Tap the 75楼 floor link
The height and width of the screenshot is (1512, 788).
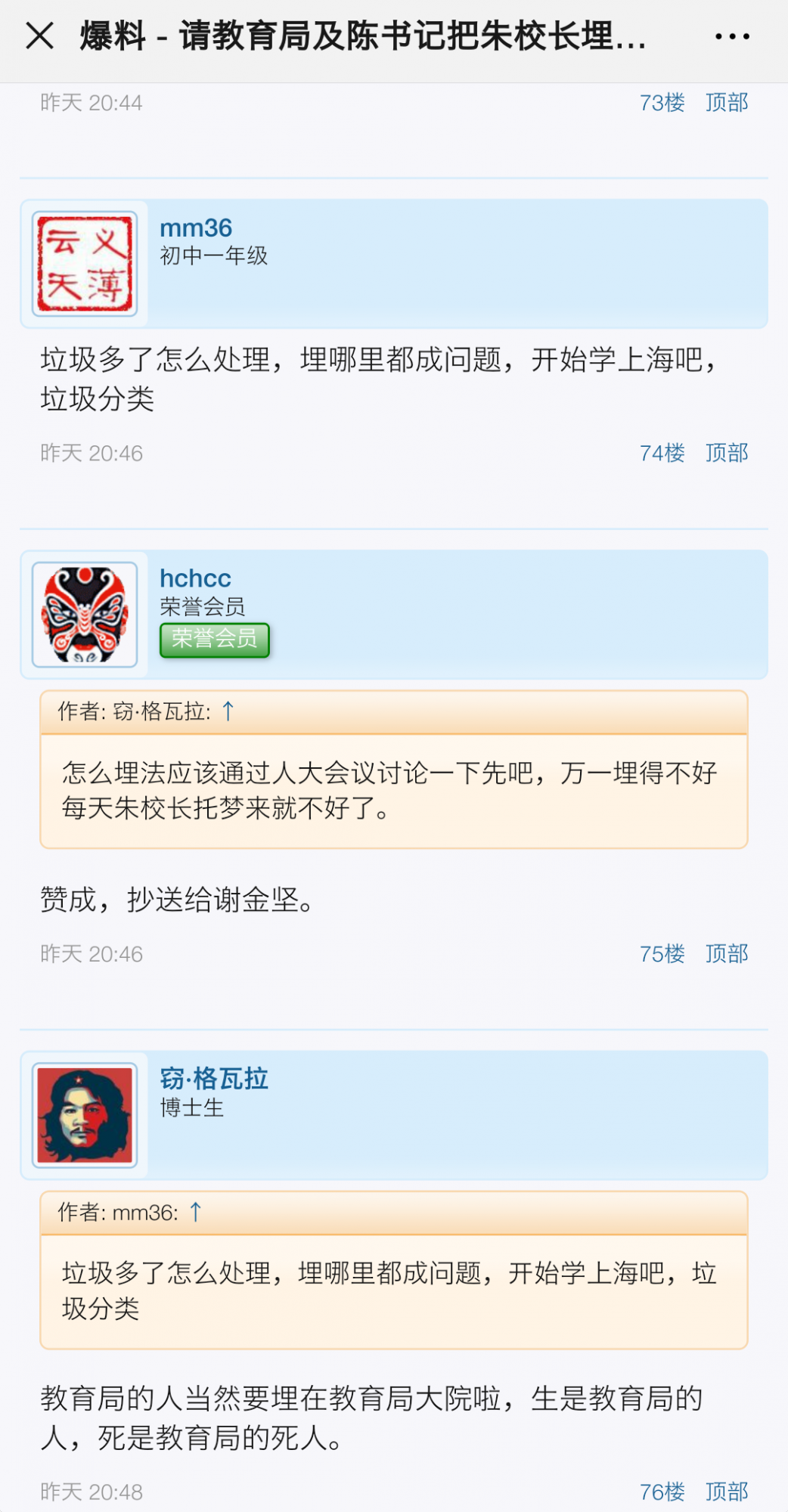662,954
